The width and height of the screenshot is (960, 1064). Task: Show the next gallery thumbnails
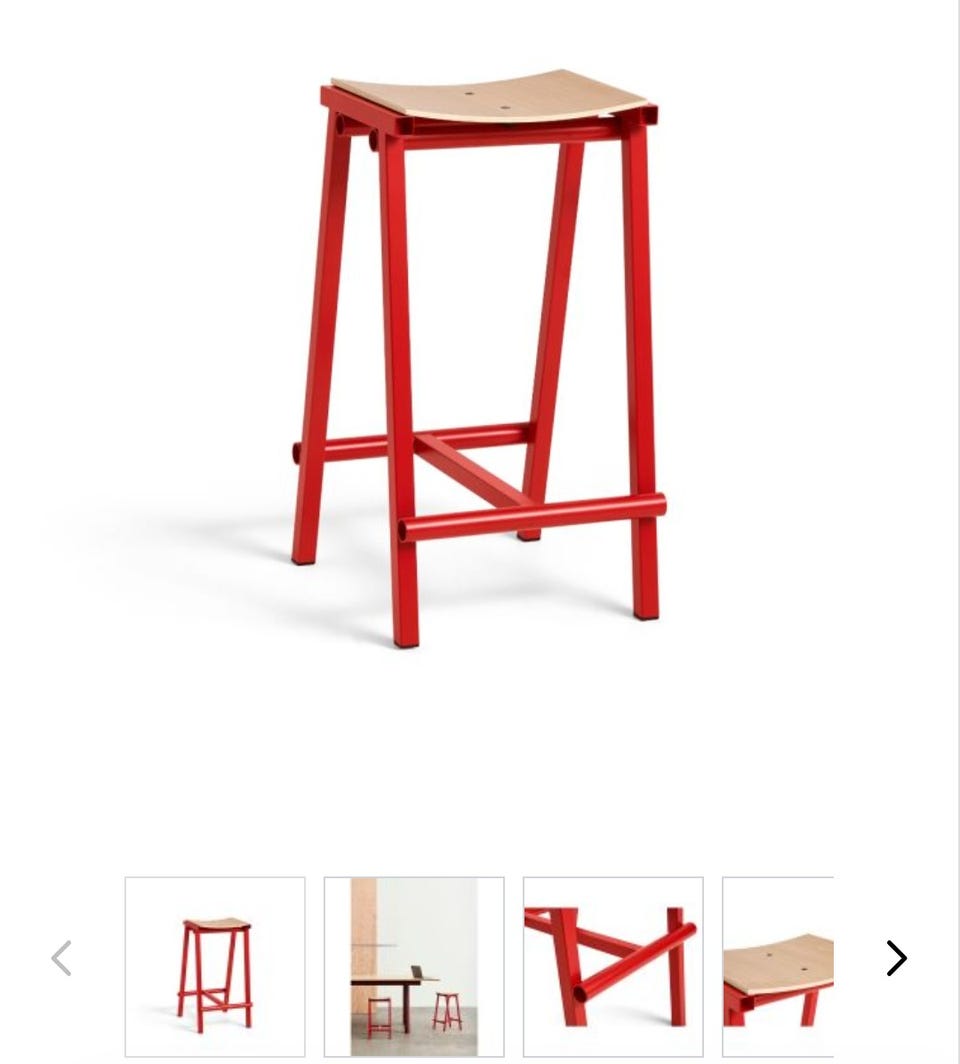coord(896,958)
